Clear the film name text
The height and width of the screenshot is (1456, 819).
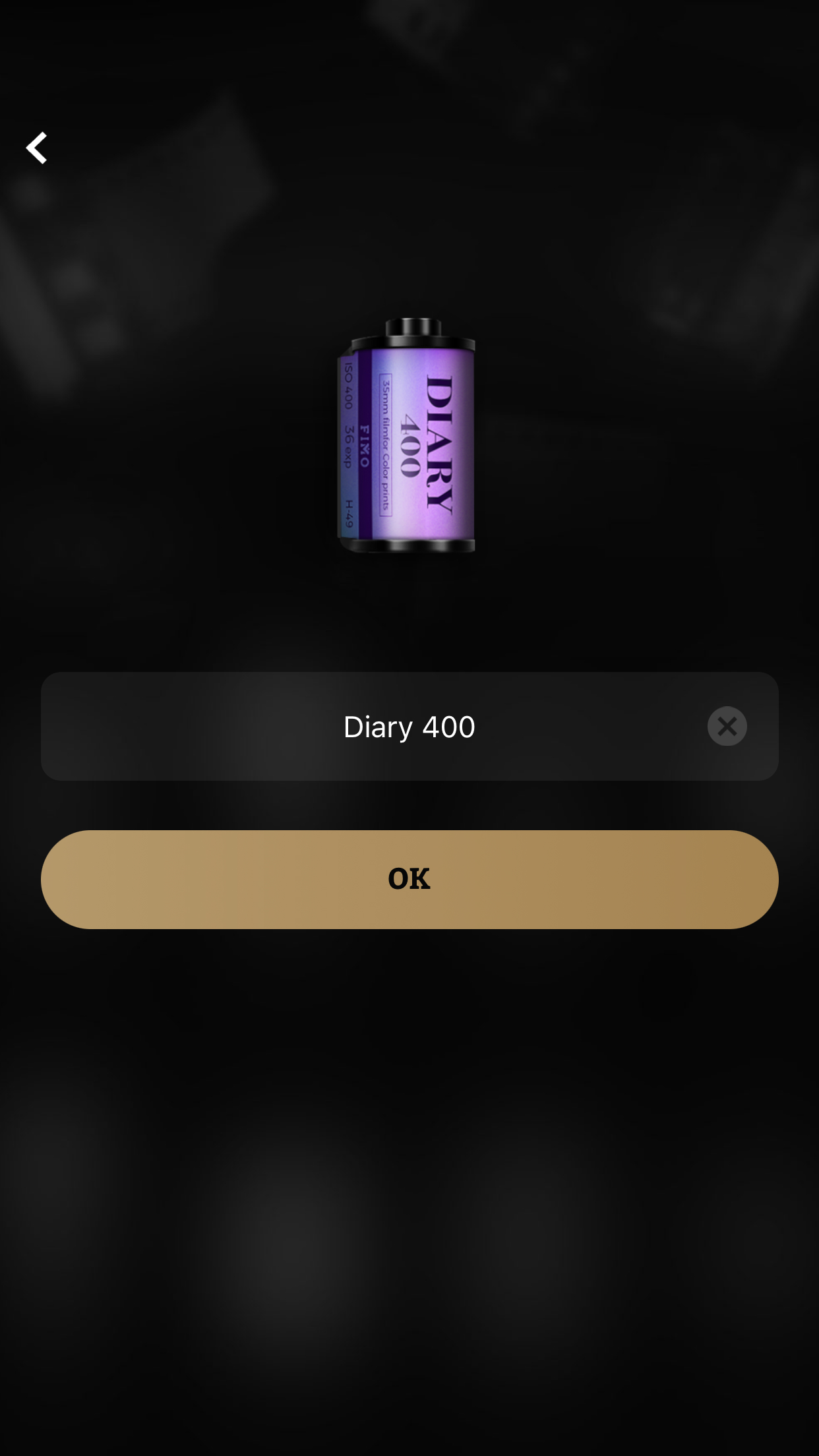[727, 727]
